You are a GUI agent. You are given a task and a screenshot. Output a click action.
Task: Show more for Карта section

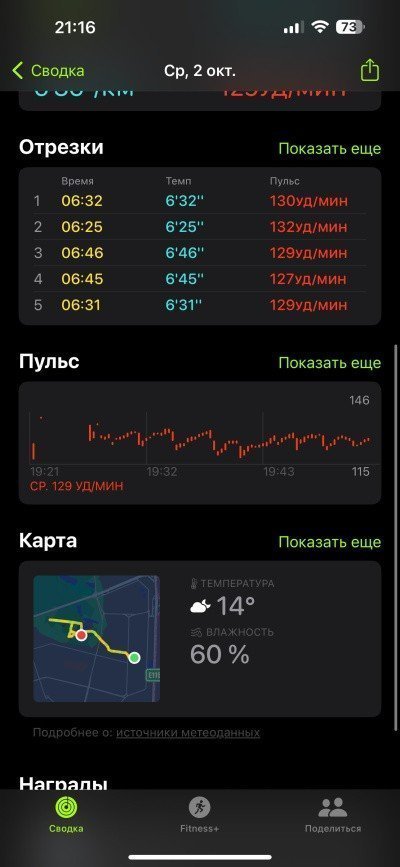click(330, 541)
